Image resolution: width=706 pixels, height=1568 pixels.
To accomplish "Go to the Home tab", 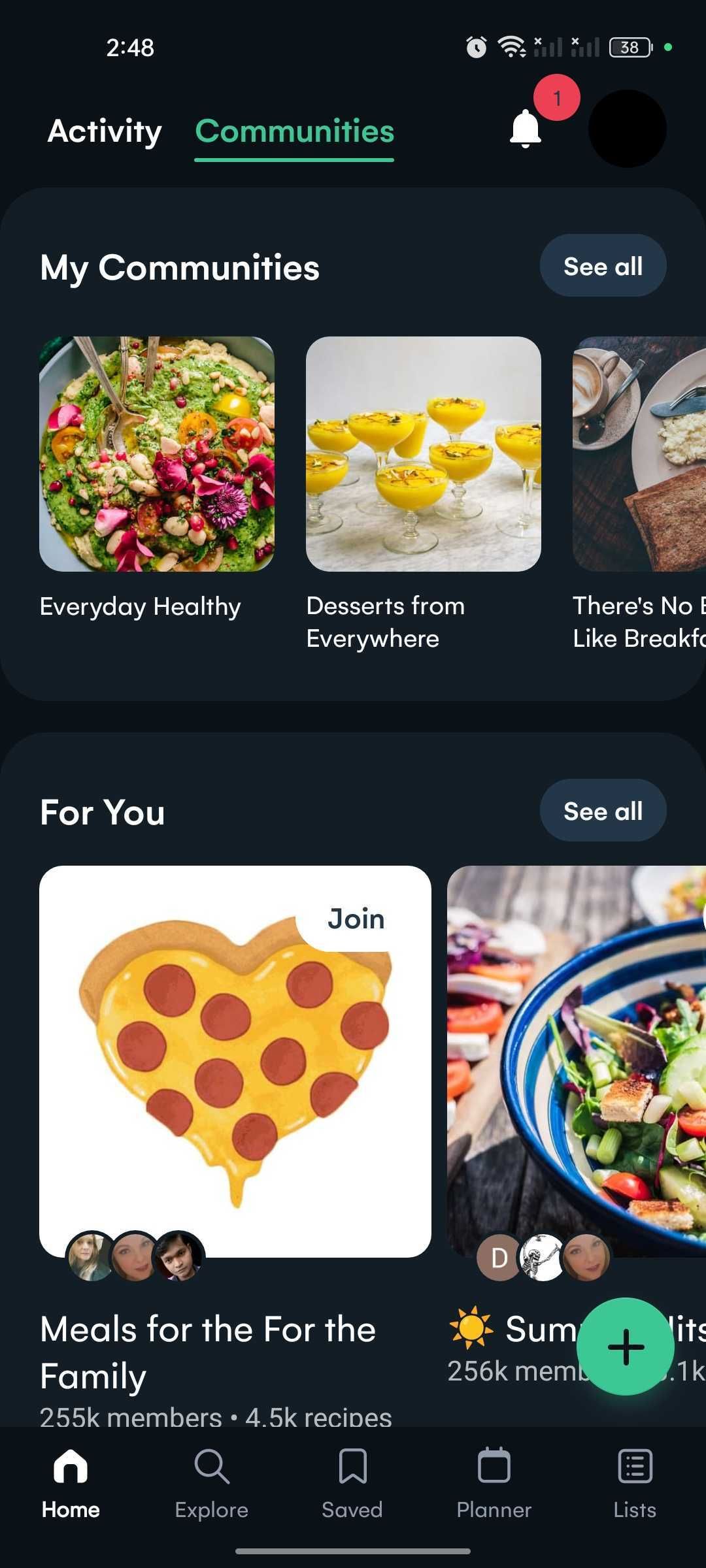I will (x=71, y=1482).
